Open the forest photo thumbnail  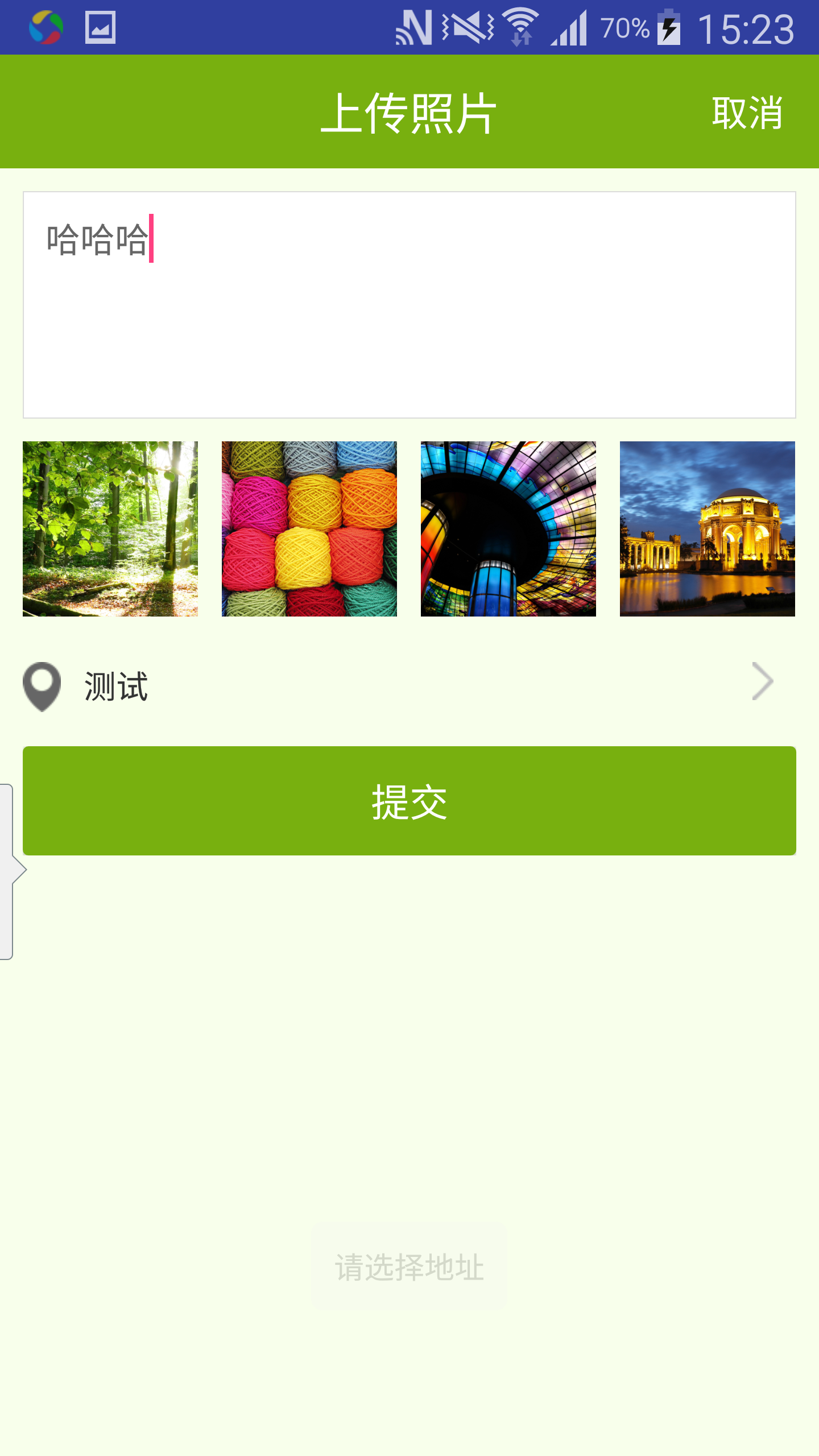[x=110, y=529]
